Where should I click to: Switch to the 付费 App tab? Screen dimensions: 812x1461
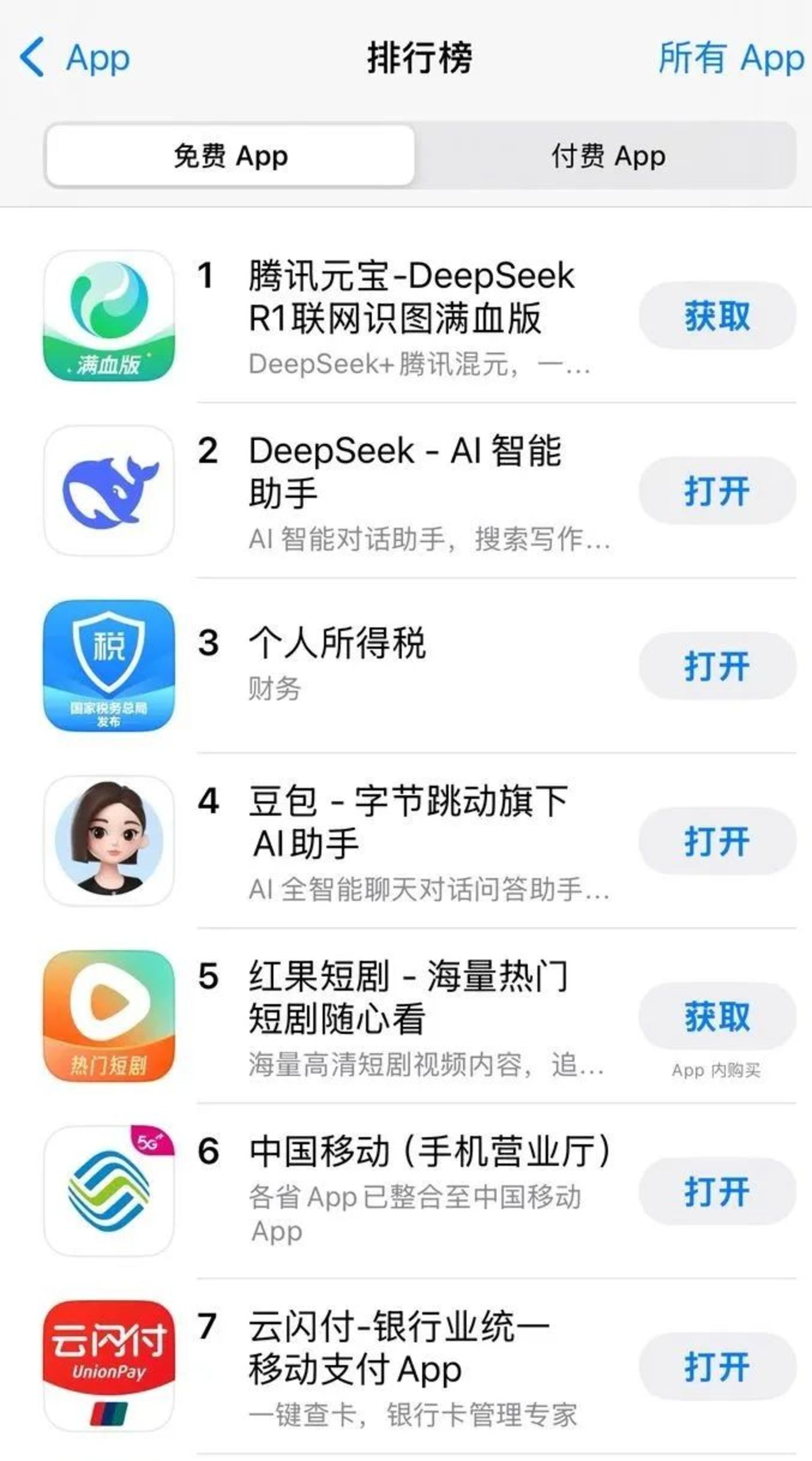tap(606, 155)
